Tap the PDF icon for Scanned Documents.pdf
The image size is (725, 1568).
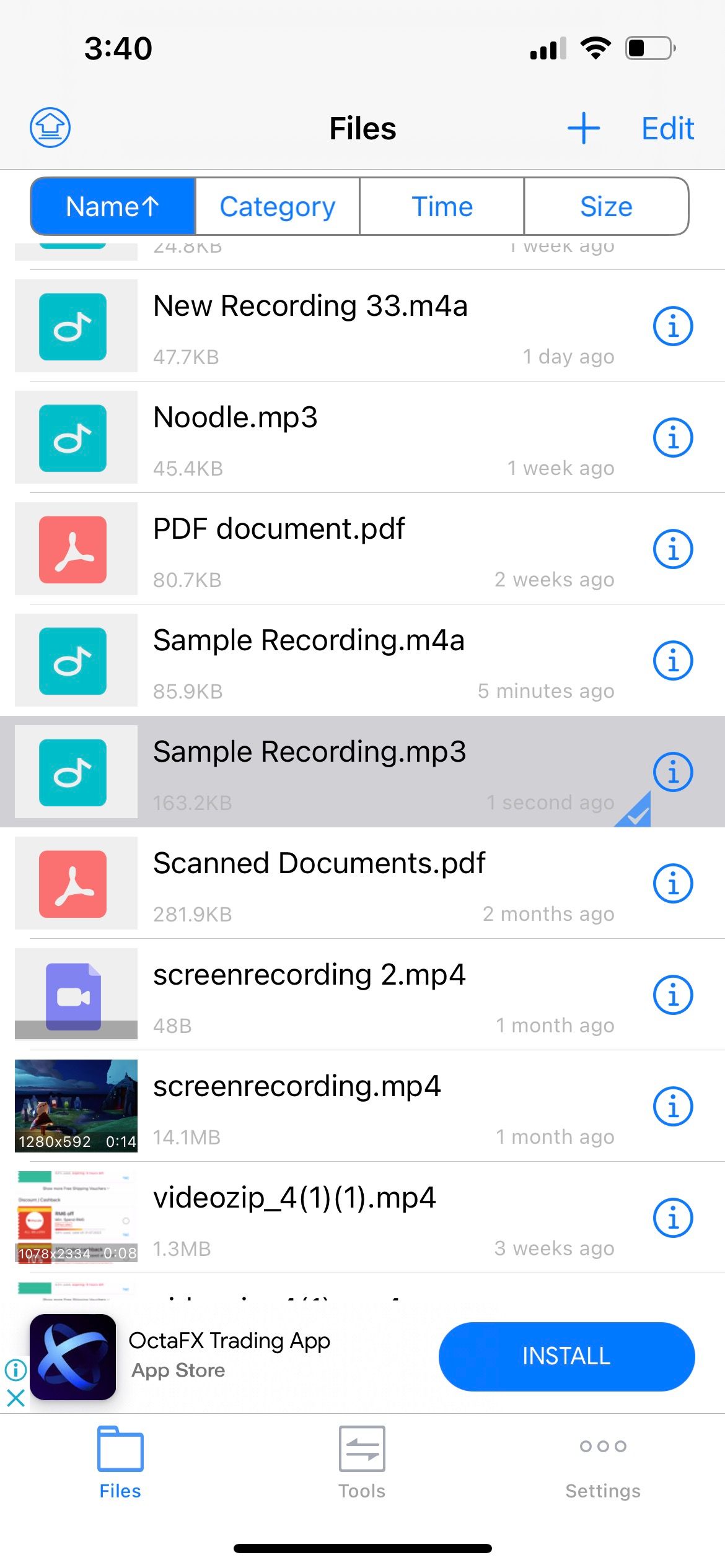74,884
